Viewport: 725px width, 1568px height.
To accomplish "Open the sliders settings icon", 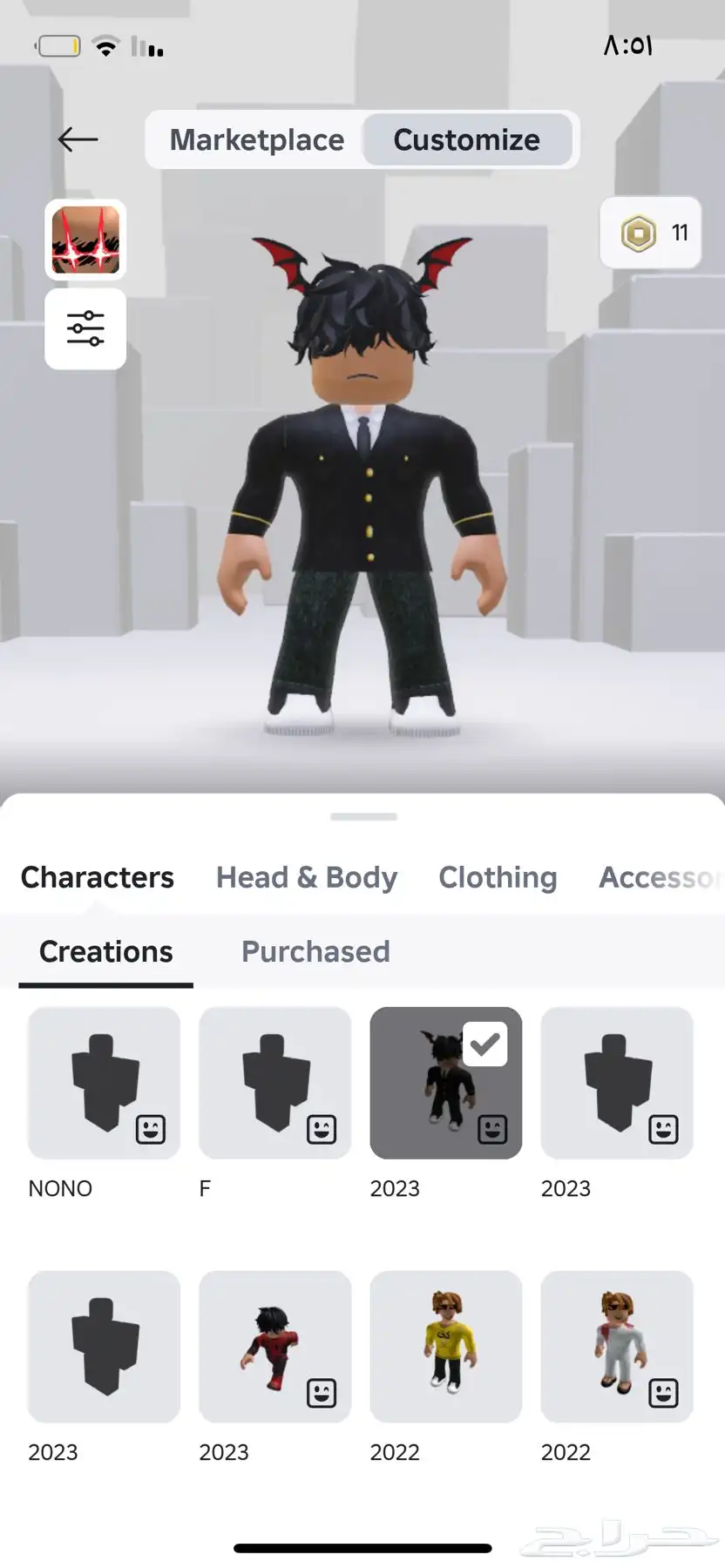I will 85,328.
